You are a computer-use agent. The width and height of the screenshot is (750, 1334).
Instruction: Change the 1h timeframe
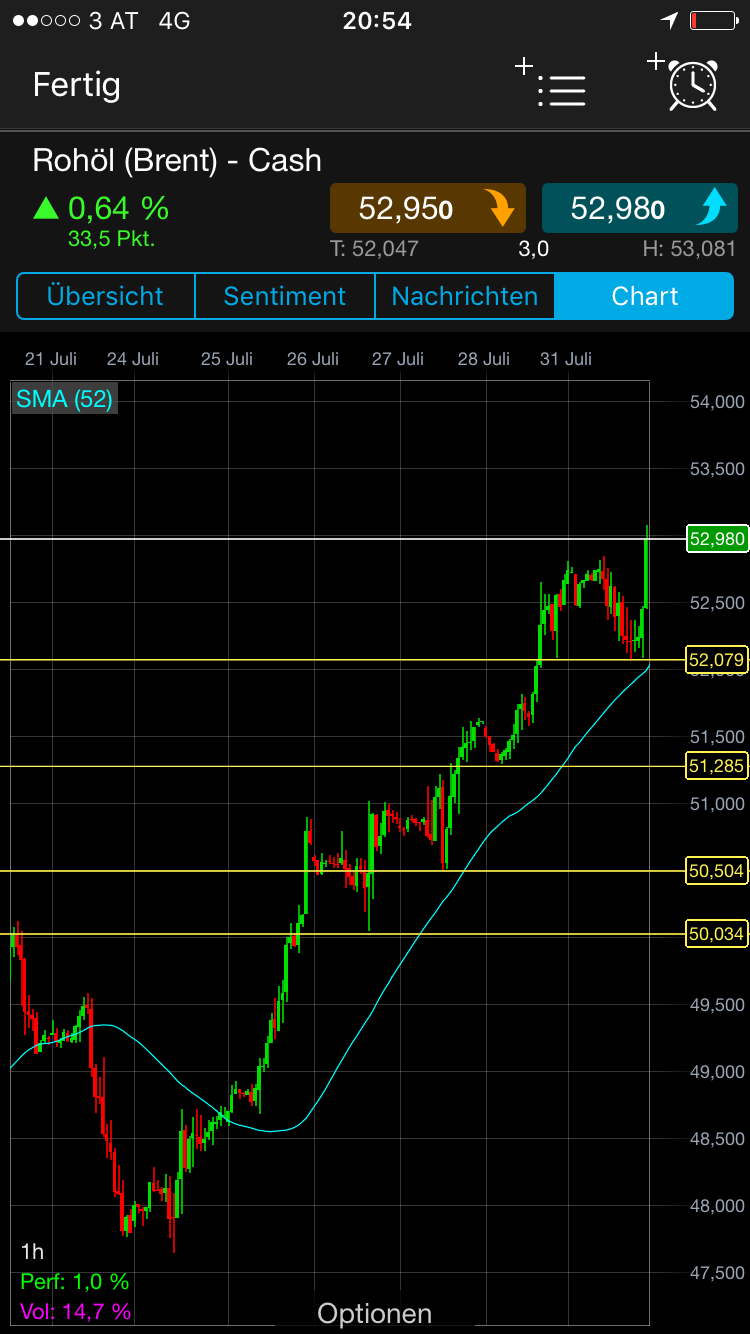pos(32,1251)
